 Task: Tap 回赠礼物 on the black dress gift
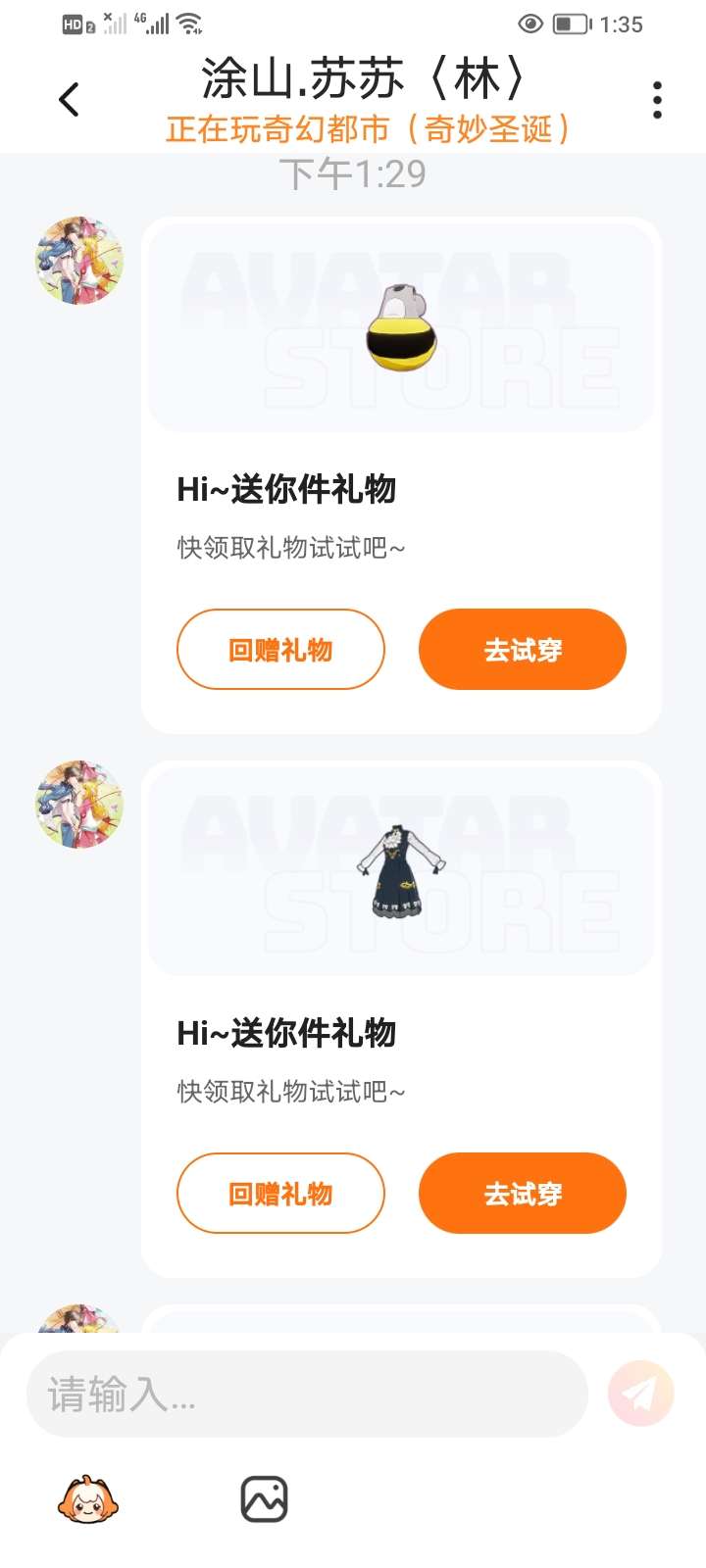click(280, 1194)
